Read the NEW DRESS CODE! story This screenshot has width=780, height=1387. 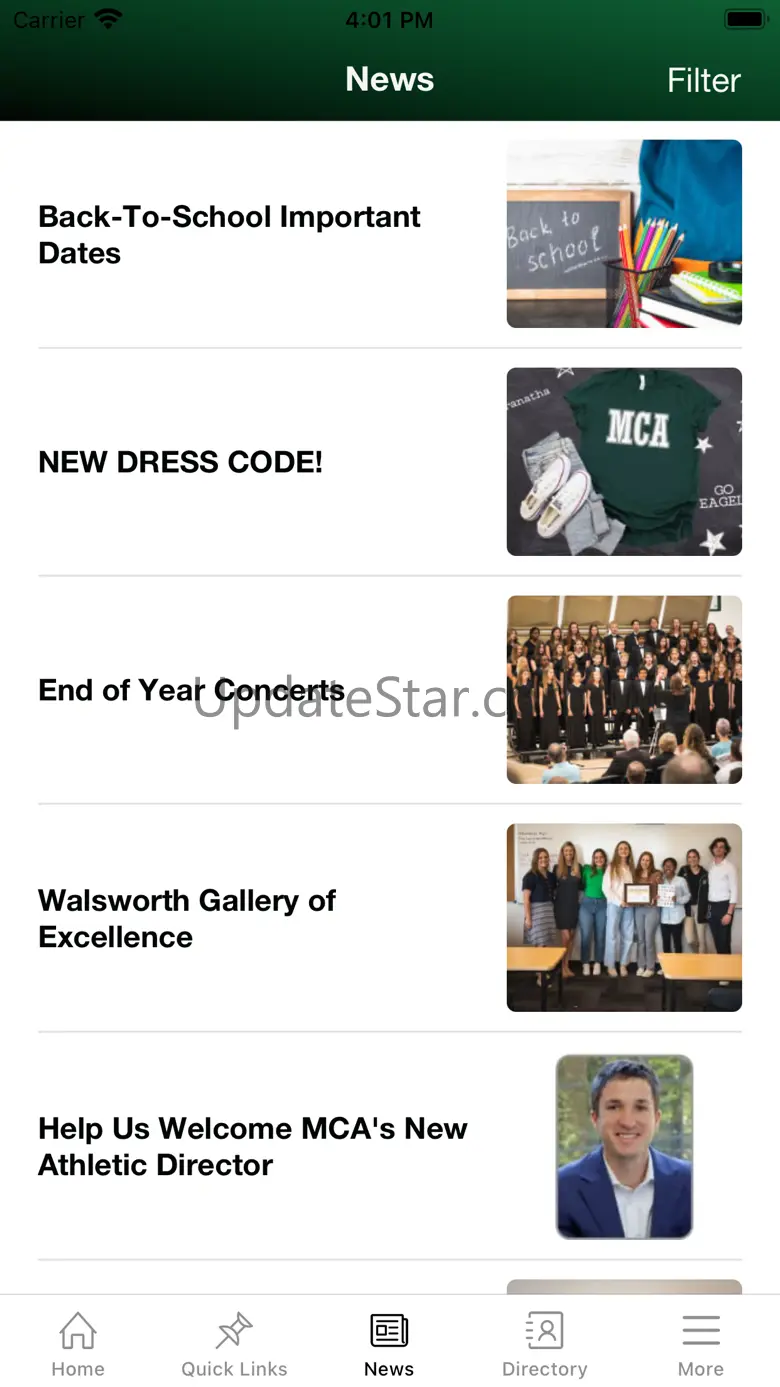click(181, 462)
